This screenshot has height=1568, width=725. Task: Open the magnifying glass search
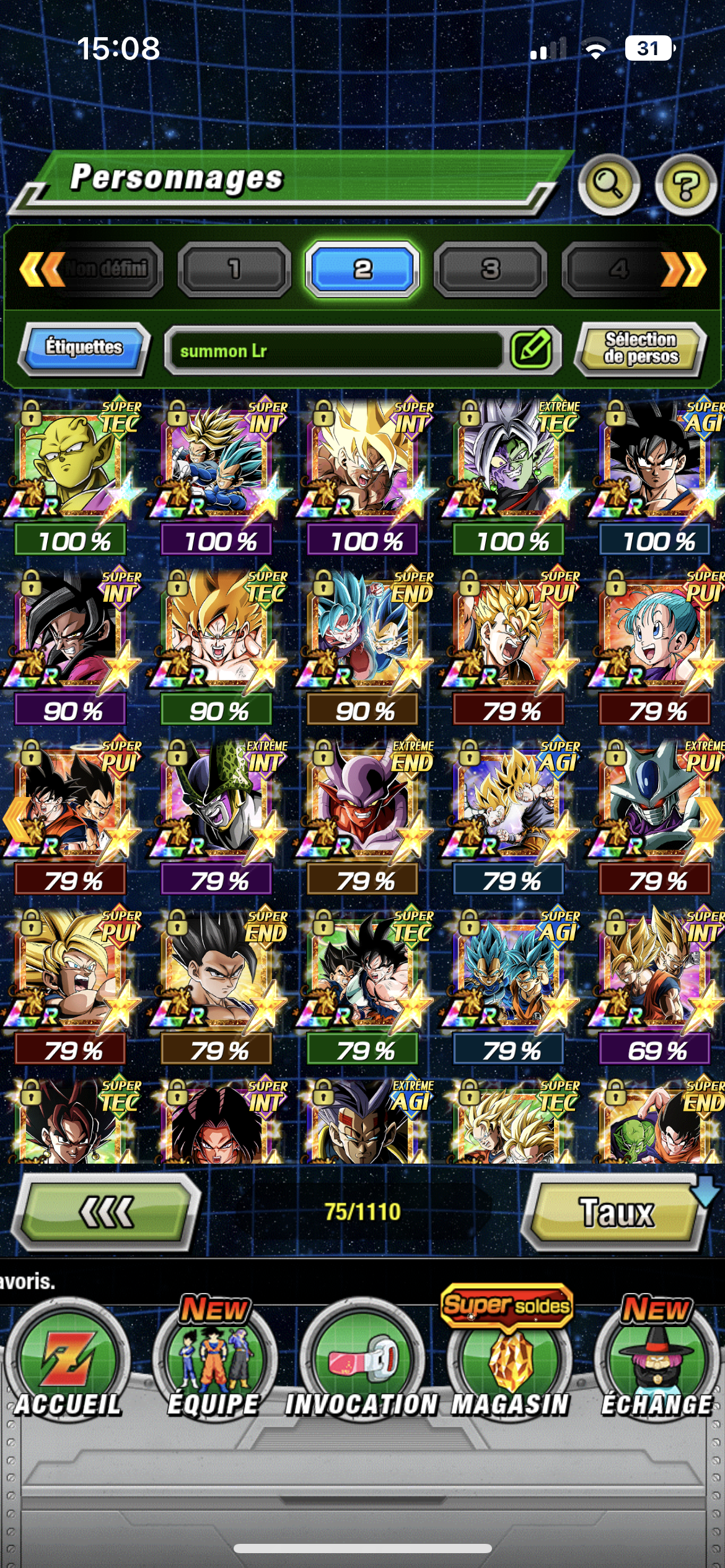[609, 184]
